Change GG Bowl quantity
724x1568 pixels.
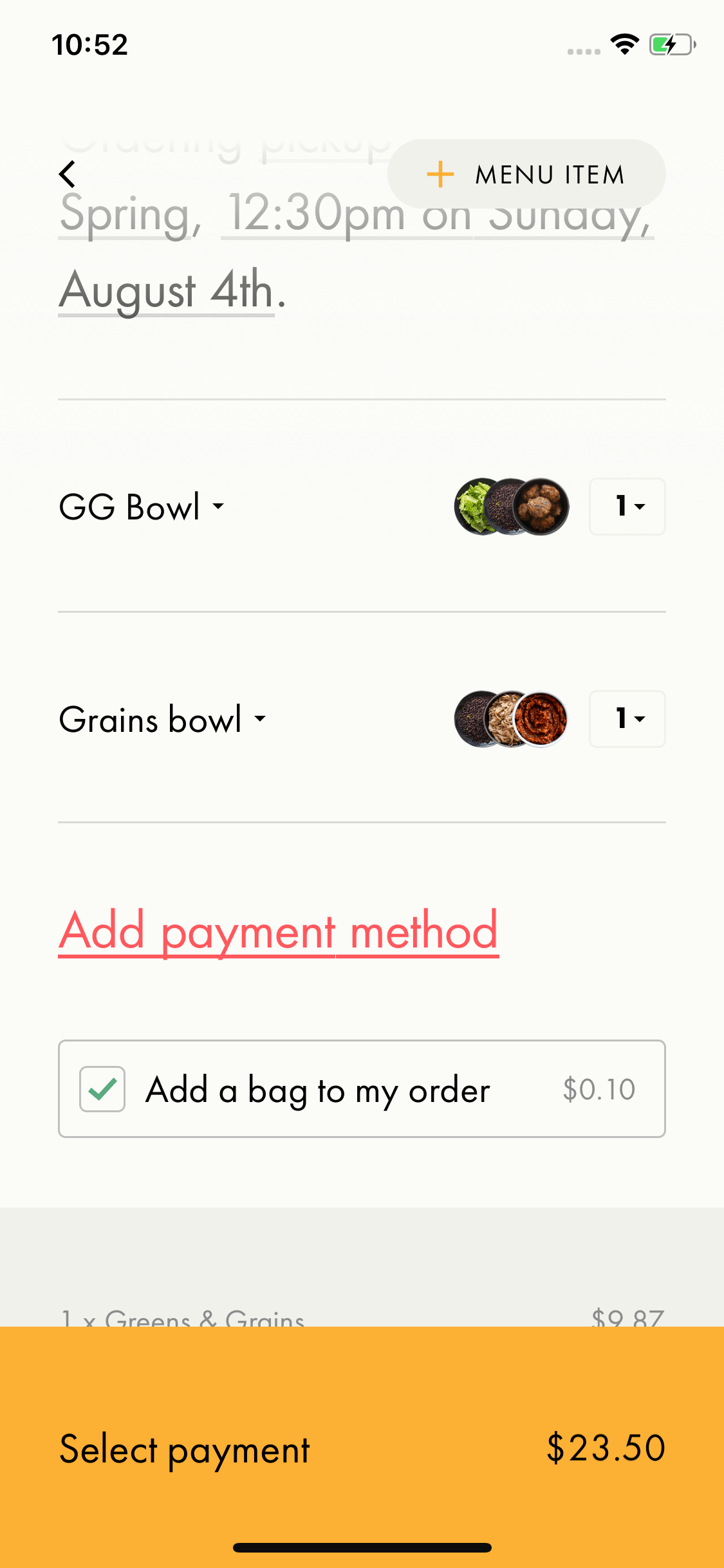click(x=627, y=507)
